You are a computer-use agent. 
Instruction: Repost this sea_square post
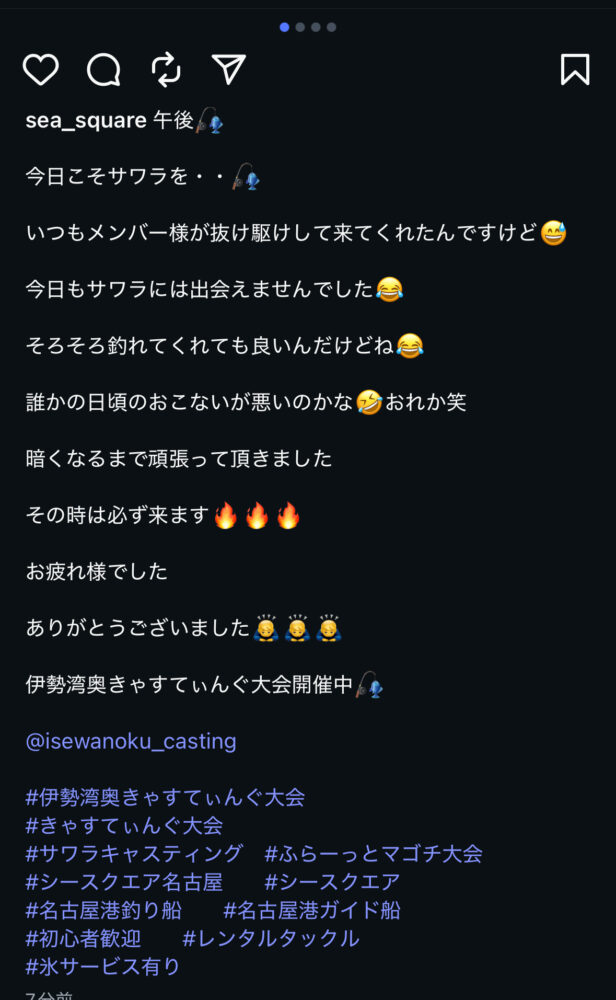tap(166, 69)
